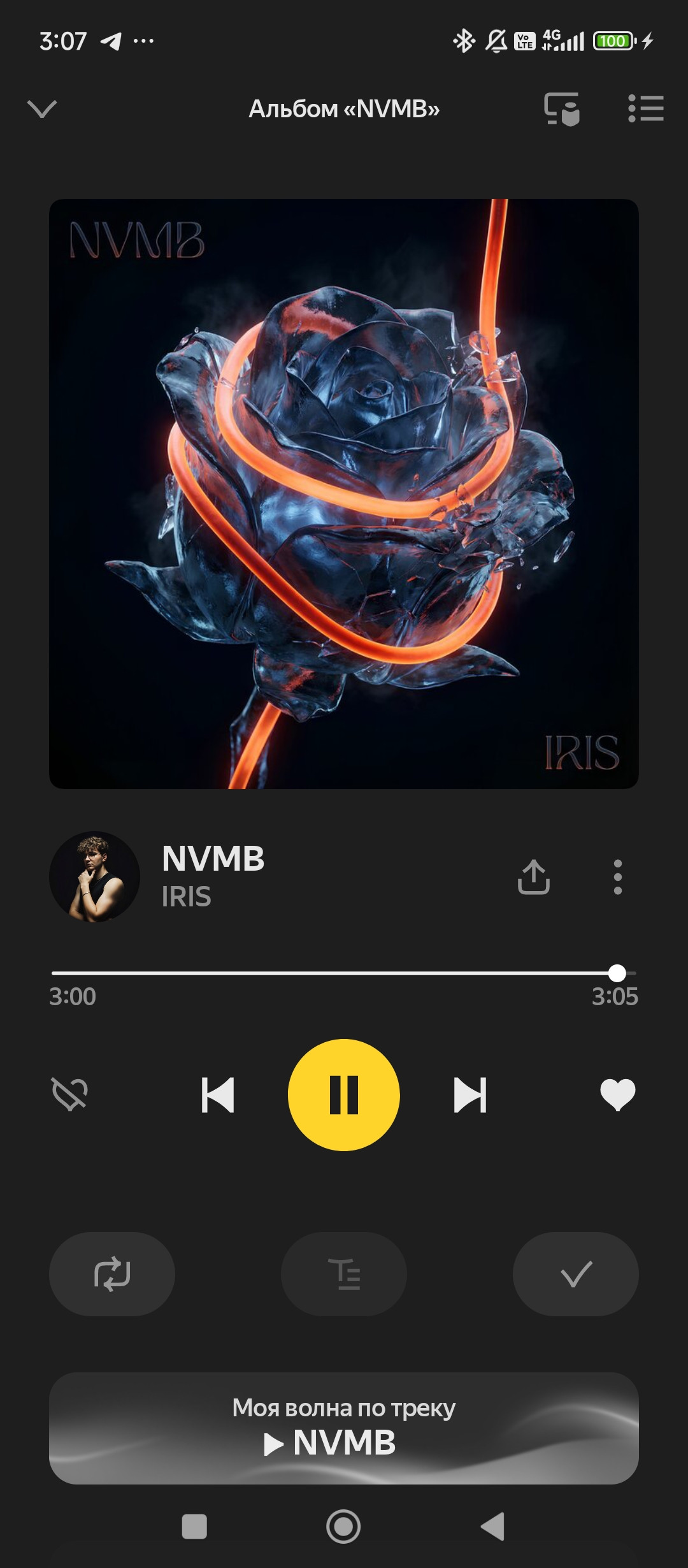Image resolution: width=688 pixels, height=1568 pixels.
Task: Skip to the next track
Action: 470,1095
